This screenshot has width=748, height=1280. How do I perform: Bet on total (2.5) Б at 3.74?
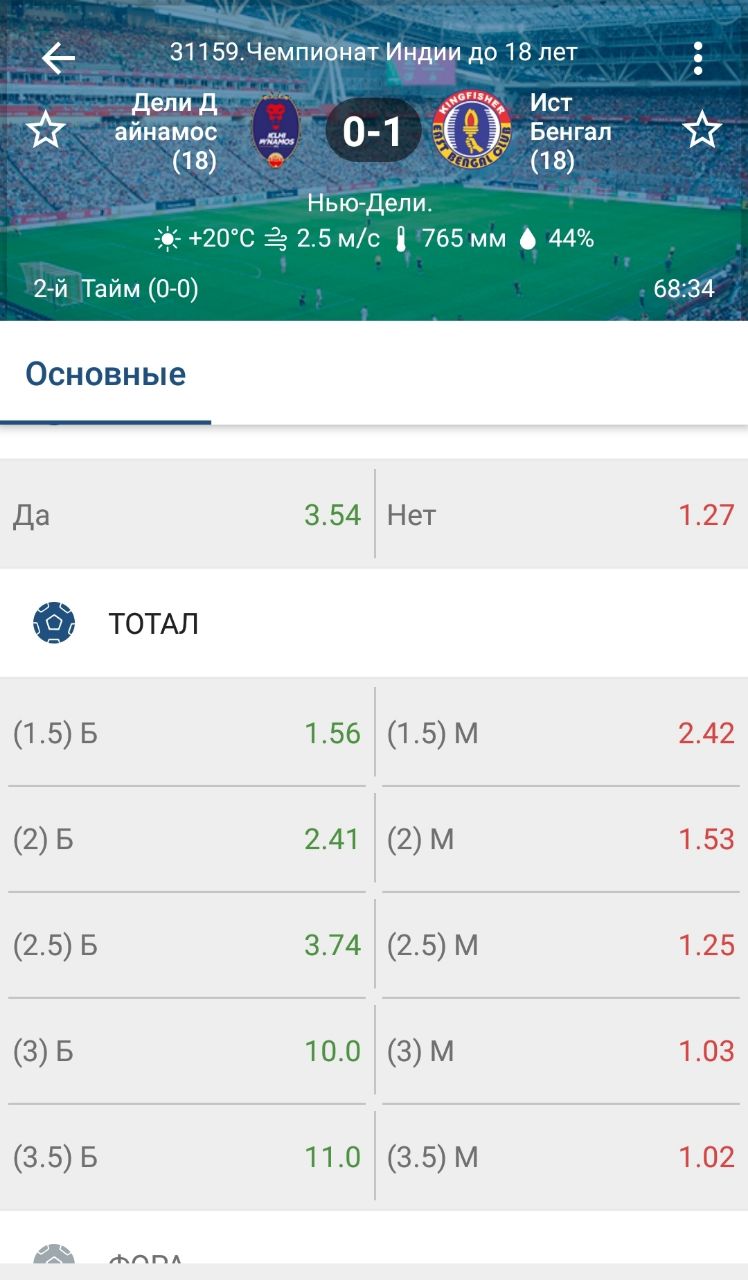187,945
